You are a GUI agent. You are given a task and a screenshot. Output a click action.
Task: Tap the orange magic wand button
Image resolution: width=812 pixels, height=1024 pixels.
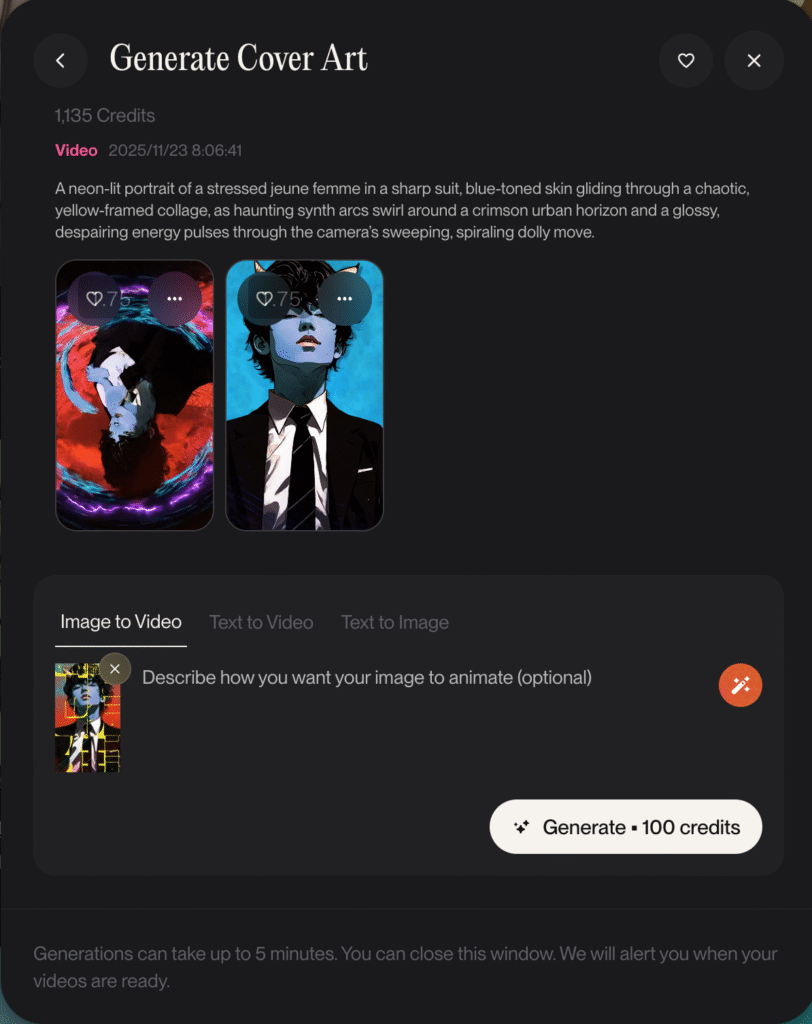point(740,685)
